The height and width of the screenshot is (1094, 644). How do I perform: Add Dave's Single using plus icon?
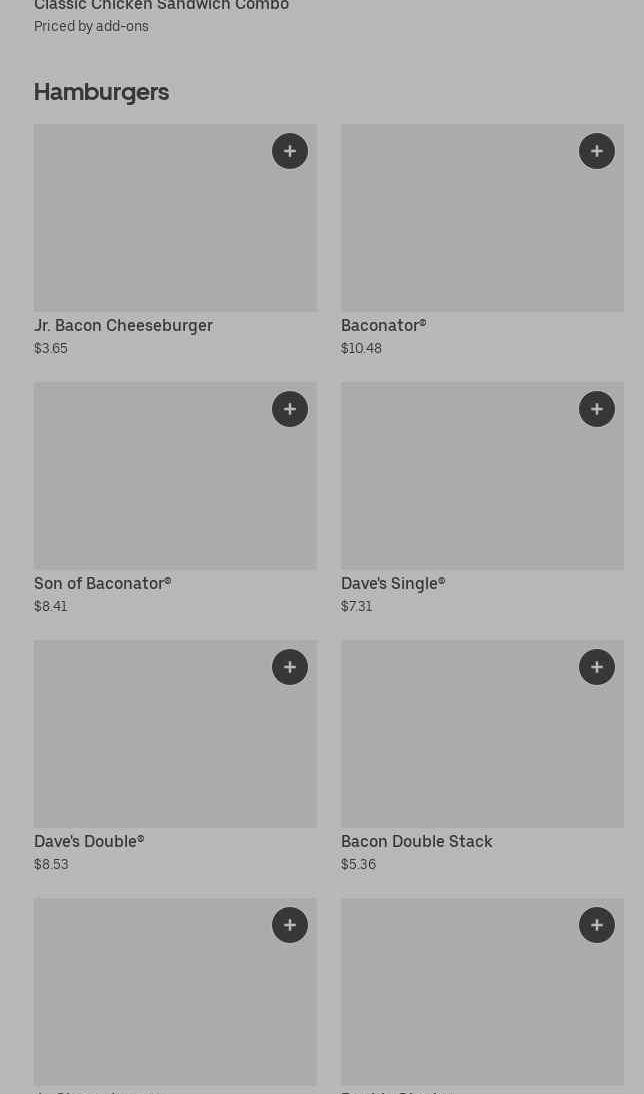(x=597, y=409)
